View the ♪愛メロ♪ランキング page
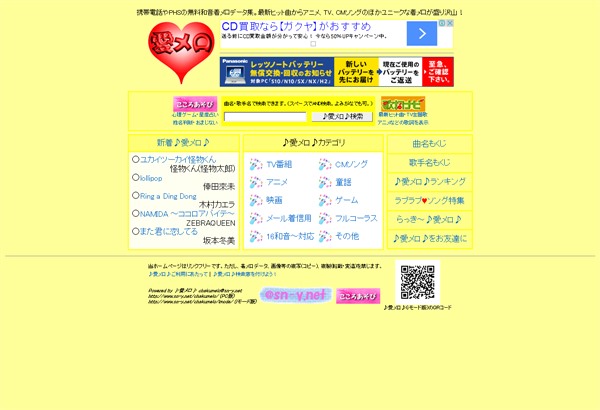The height and width of the screenshot is (410, 600). (429, 182)
